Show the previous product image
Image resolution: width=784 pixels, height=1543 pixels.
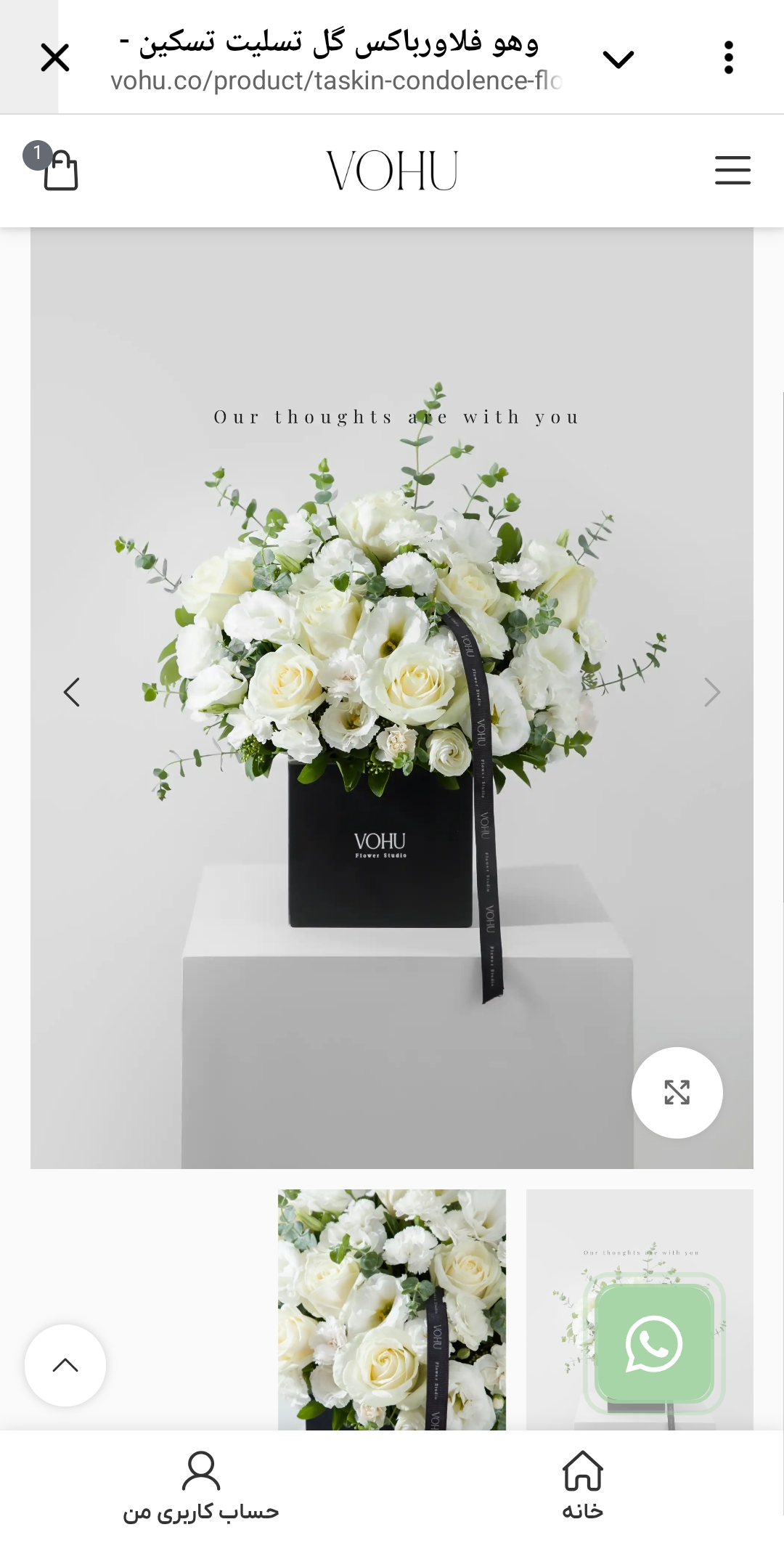(x=71, y=692)
